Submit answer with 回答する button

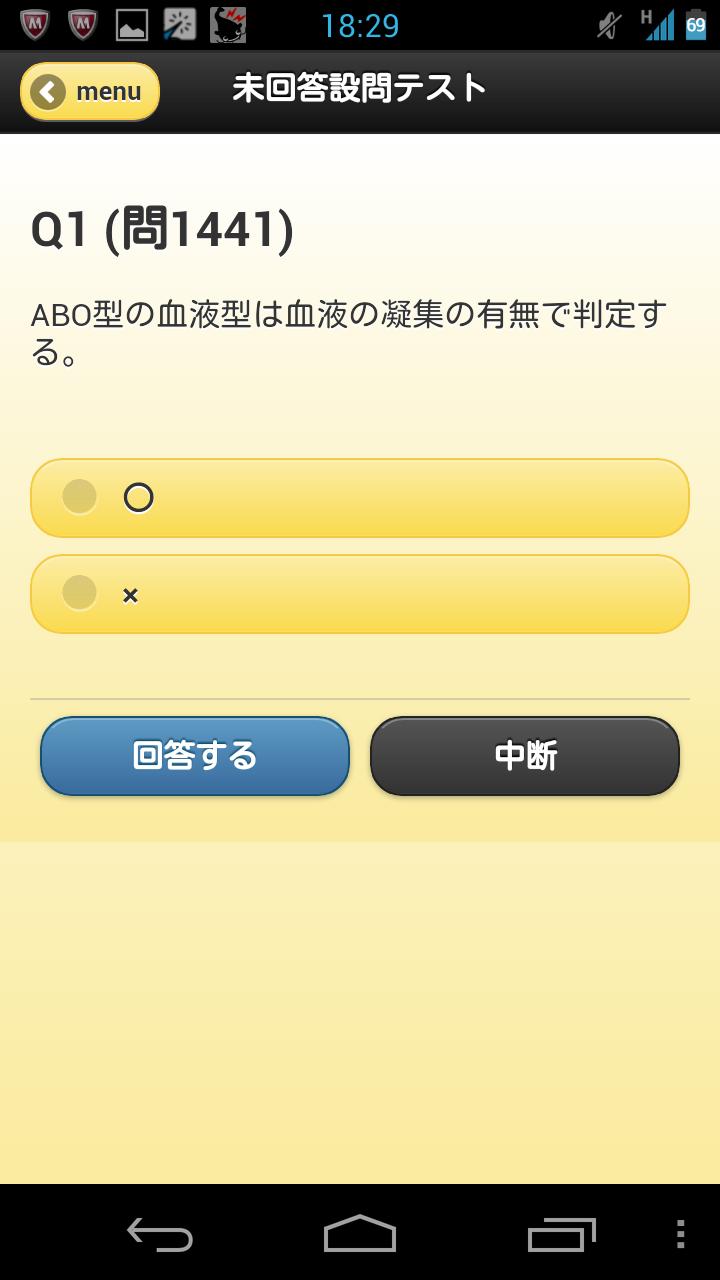click(195, 756)
